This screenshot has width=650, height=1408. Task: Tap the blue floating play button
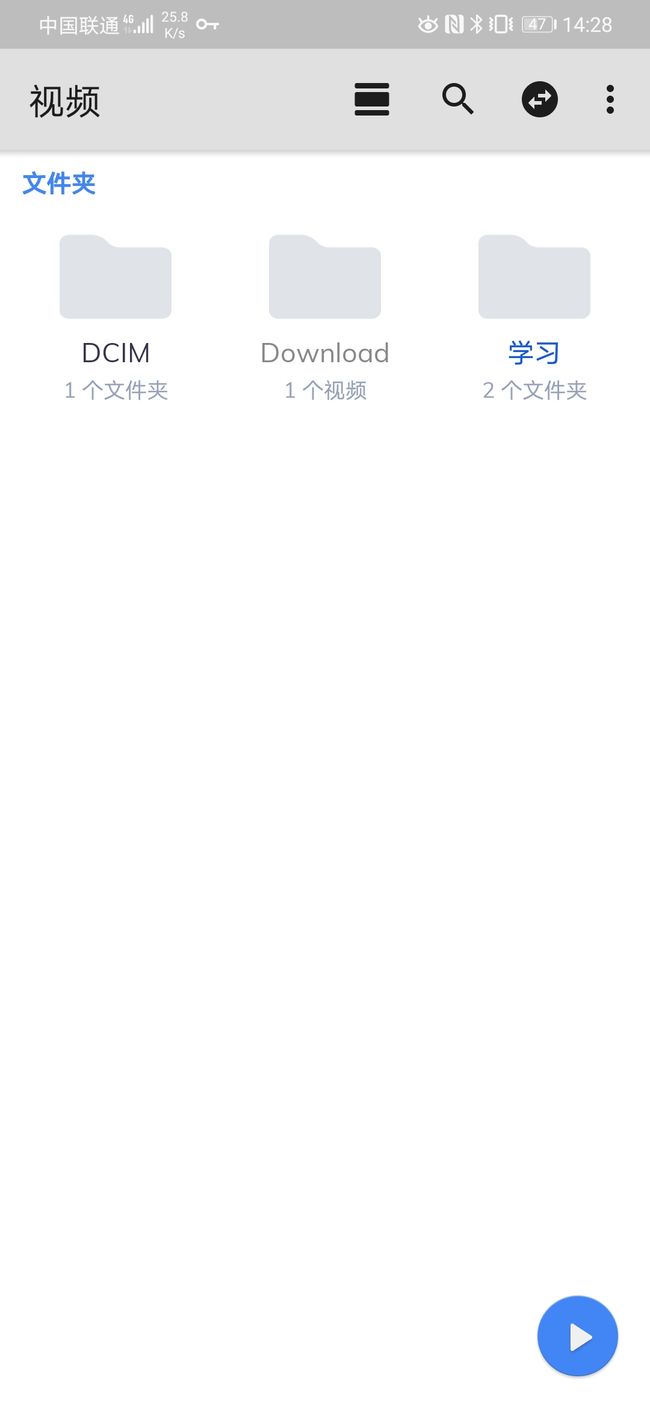click(578, 1336)
